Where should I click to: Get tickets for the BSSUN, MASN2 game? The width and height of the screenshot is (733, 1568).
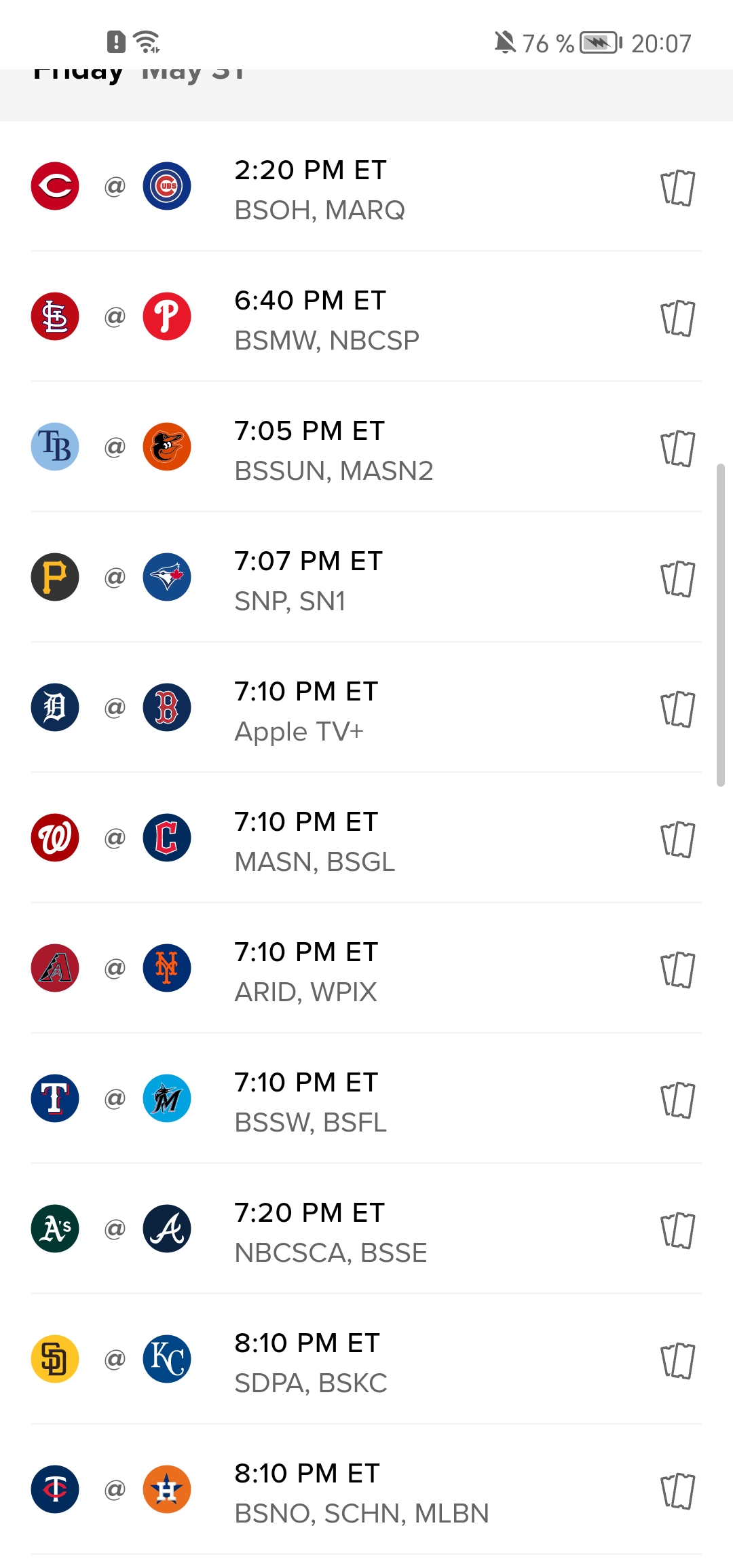677,449
